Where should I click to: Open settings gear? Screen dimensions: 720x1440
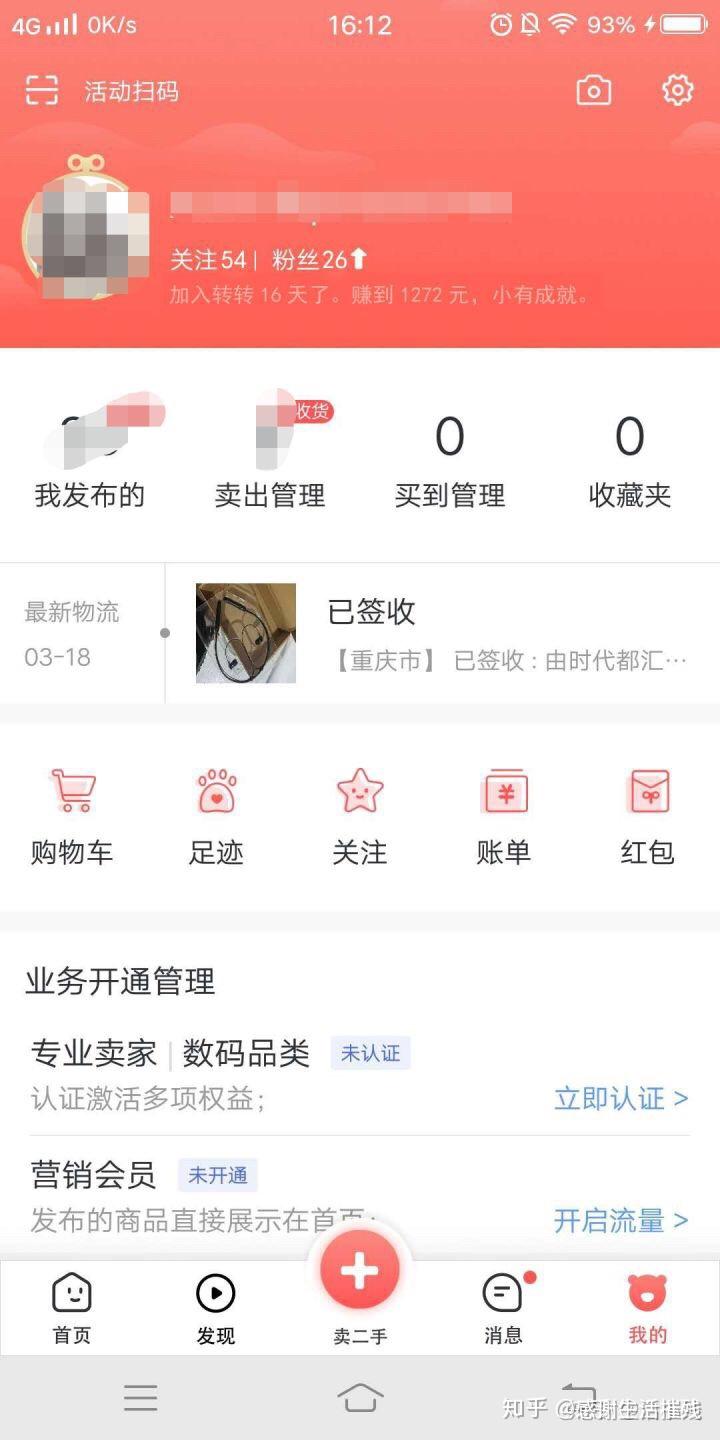677,91
